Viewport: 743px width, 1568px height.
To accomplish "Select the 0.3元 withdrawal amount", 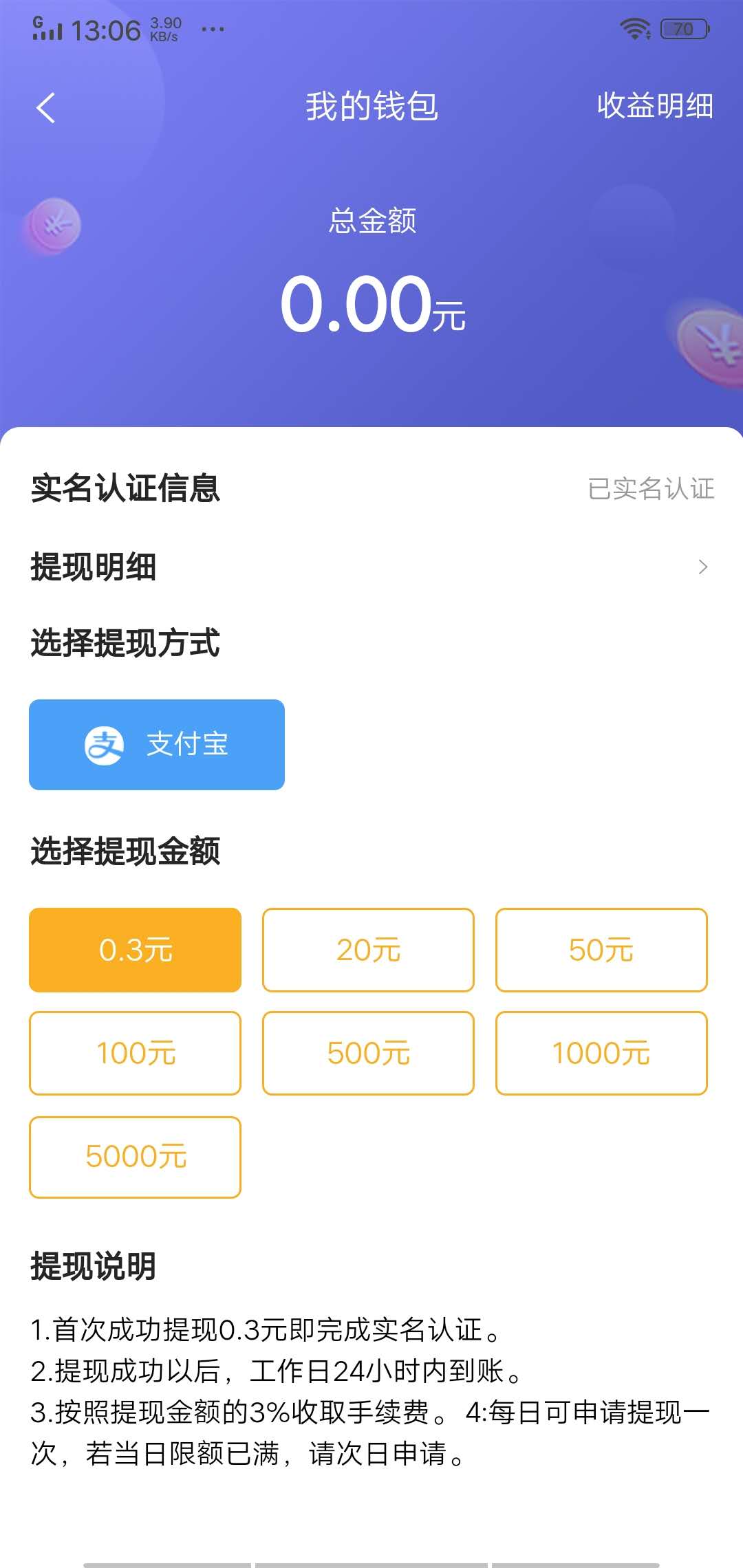I will (x=135, y=950).
